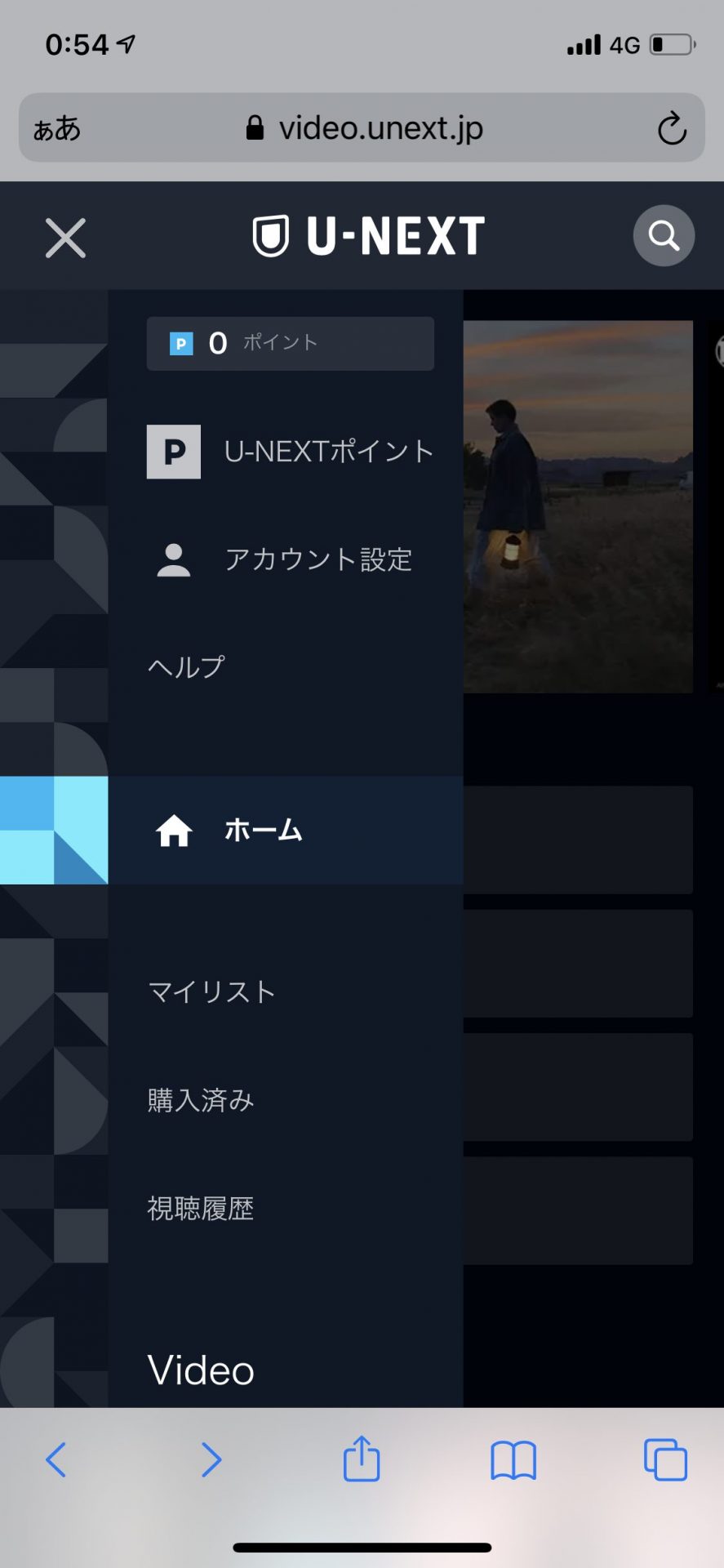Go to アカウント設定
Screen dimensions: 724x1568
point(284,560)
